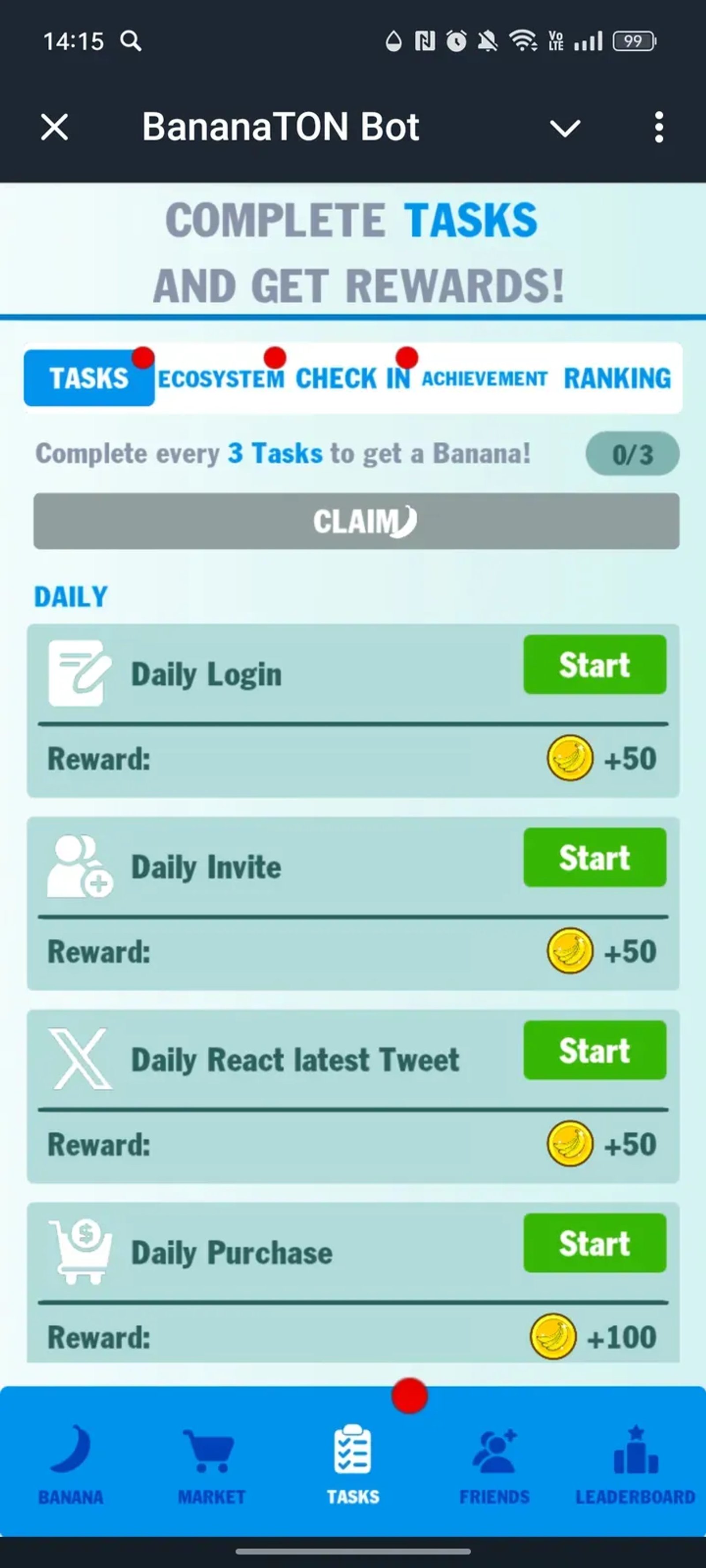
Task: Collapse the bot window with the chevron
Action: 565,128
